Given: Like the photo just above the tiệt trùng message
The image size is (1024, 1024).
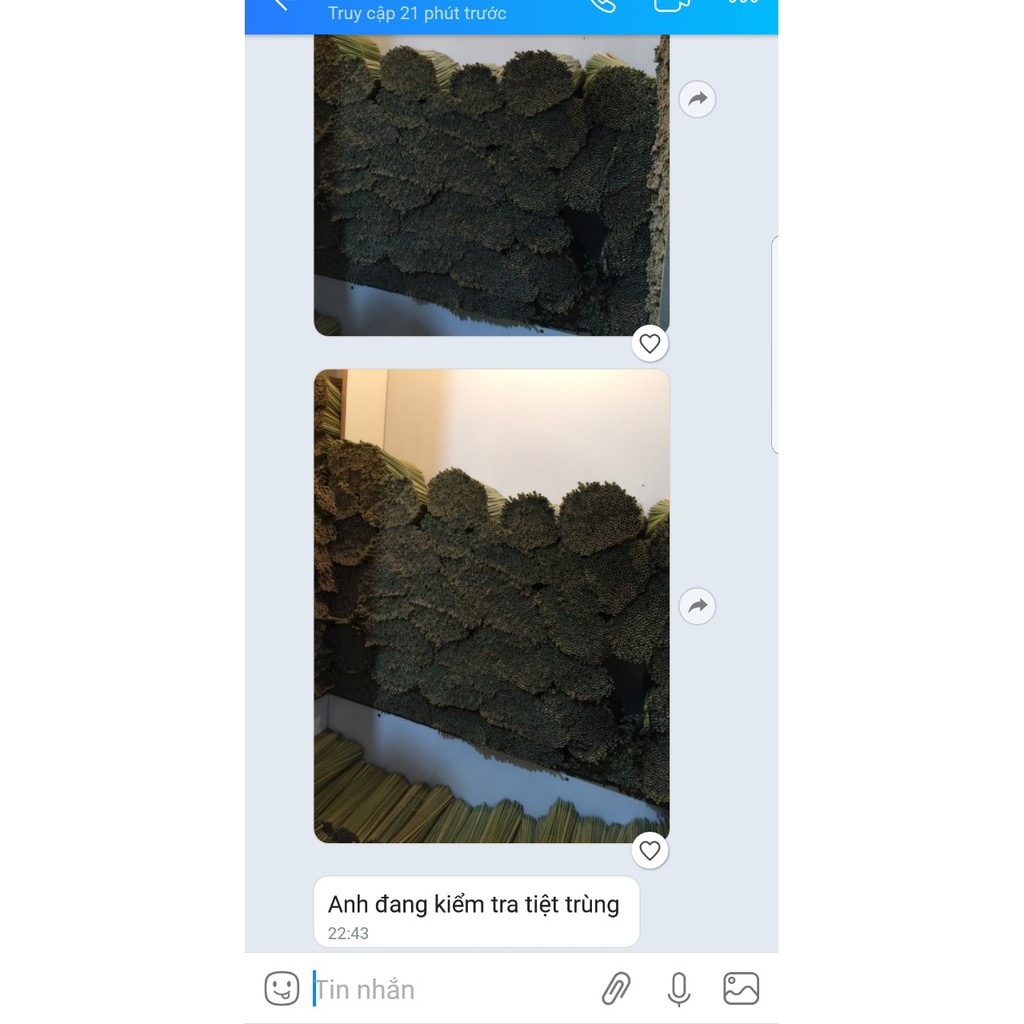Looking at the screenshot, I should pyautogui.click(x=650, y=851).
